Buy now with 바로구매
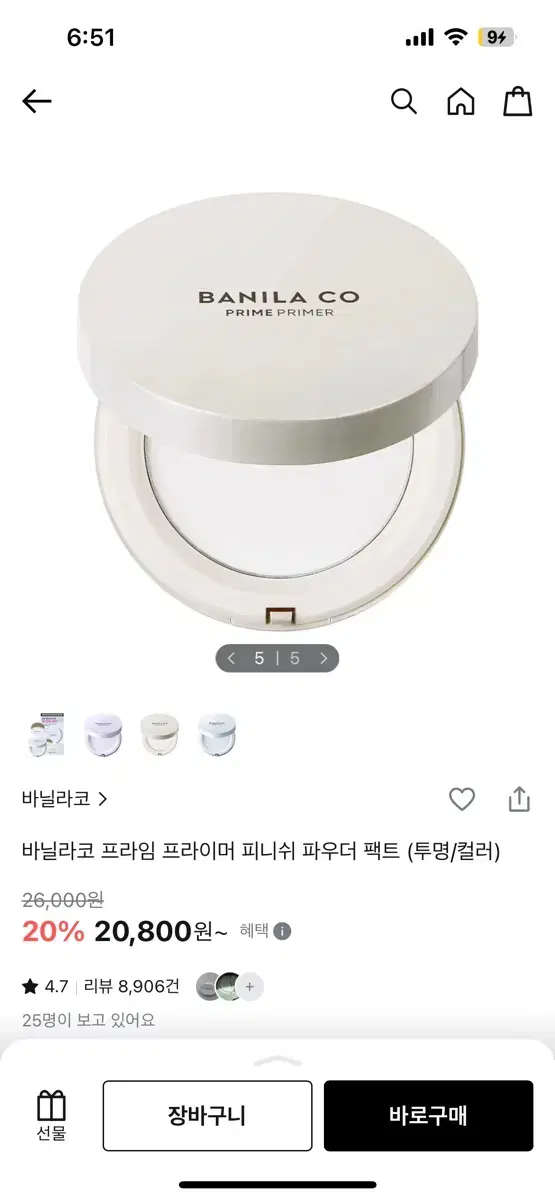Viewport: 555px width, 1200px height. [x=428, y=1115]
